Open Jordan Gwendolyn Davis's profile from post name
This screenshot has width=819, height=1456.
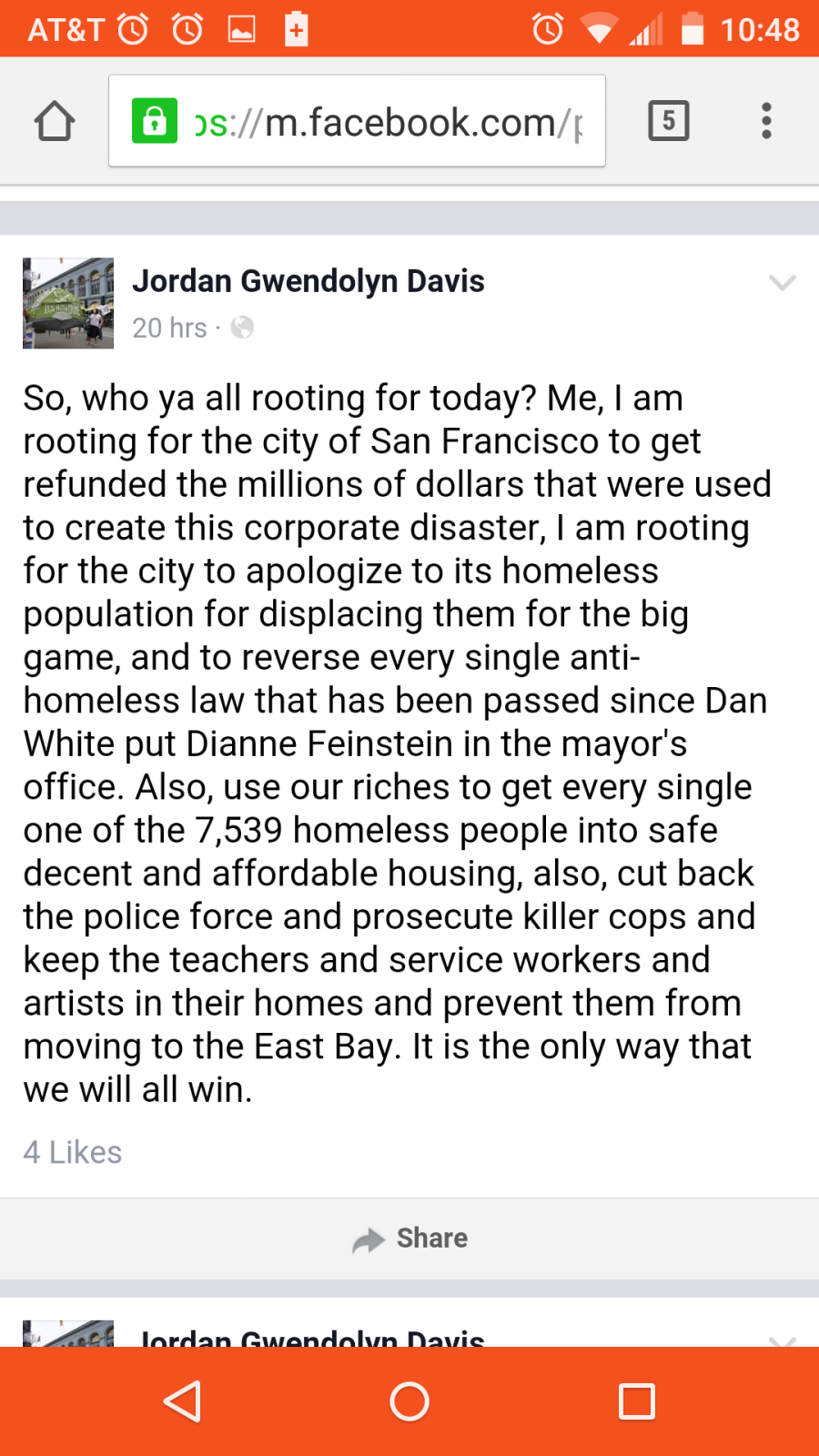pos(308,281)
